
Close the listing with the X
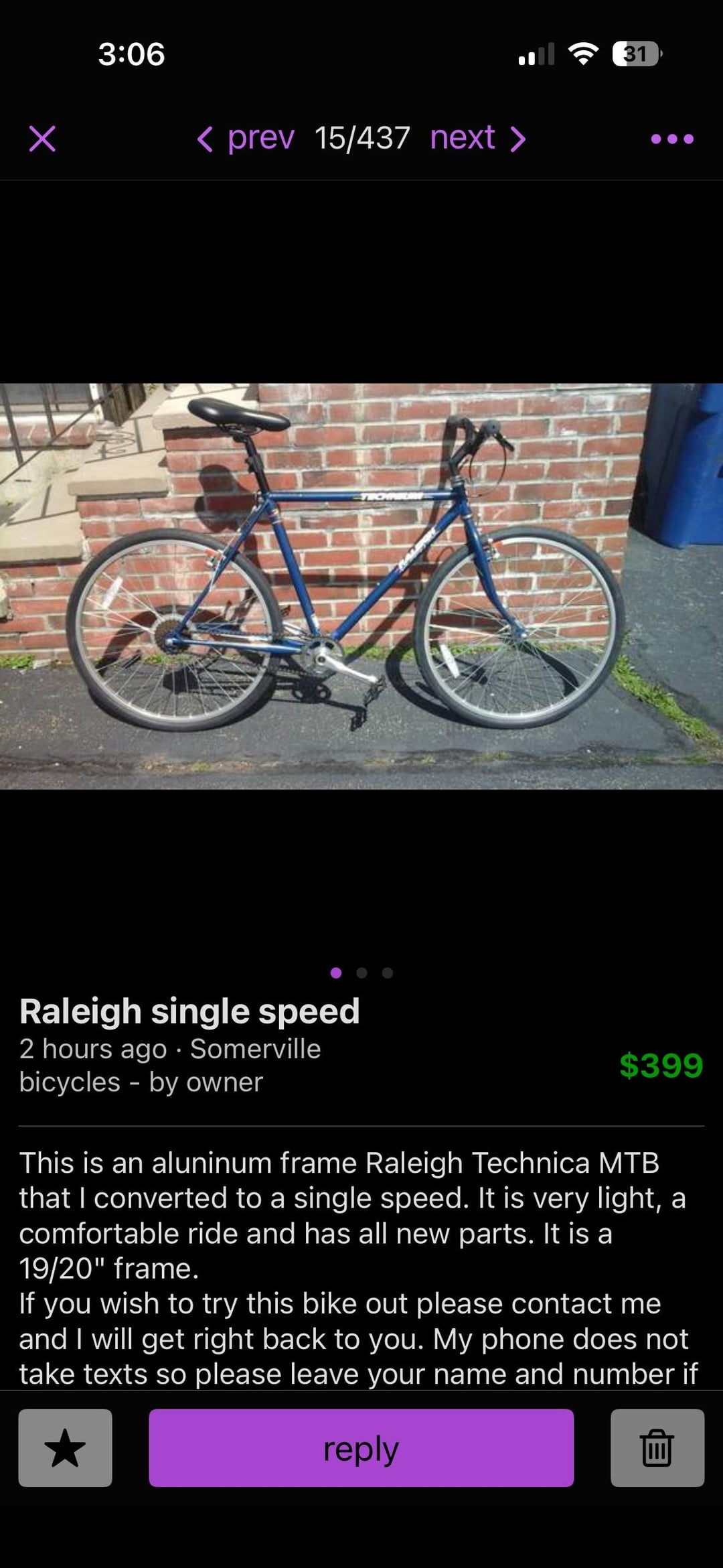(42, 139)
